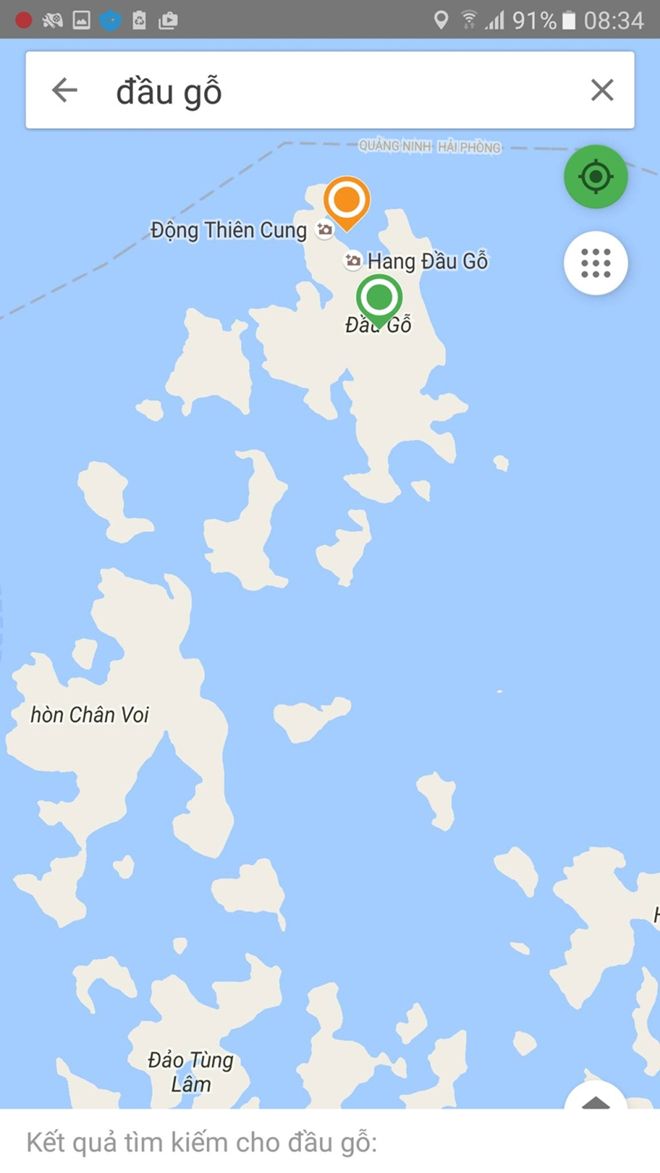Clear the search text with X
This screenshot has height=1173, width=660.
pos(602,91)
